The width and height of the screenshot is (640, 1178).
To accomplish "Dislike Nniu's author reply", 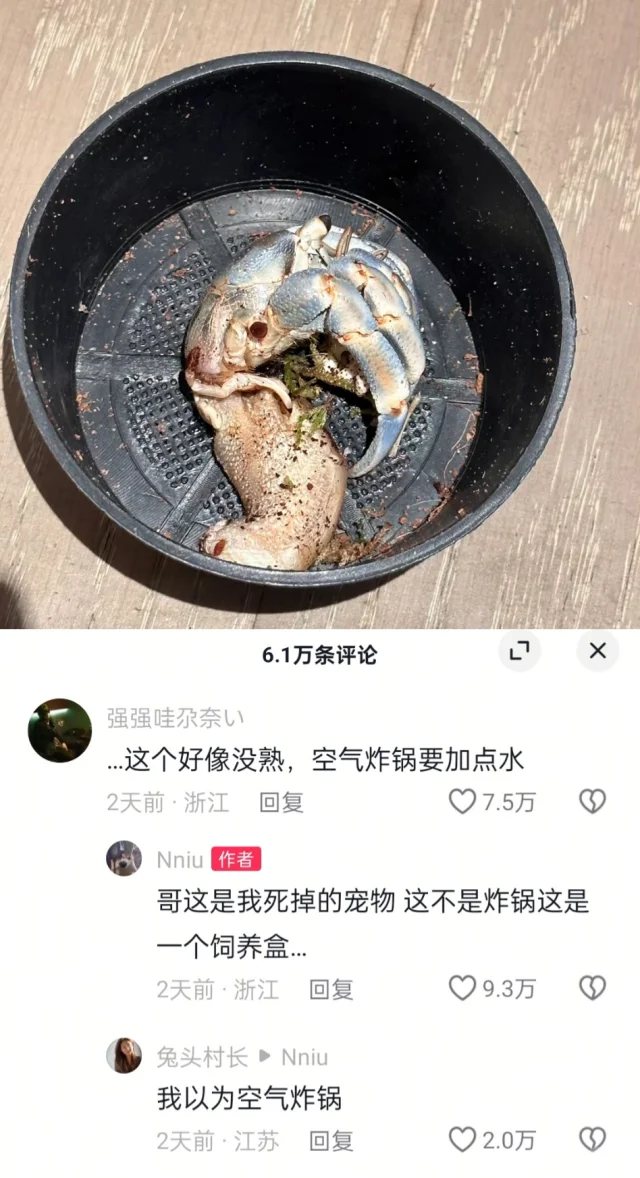I will pos(593,988).
